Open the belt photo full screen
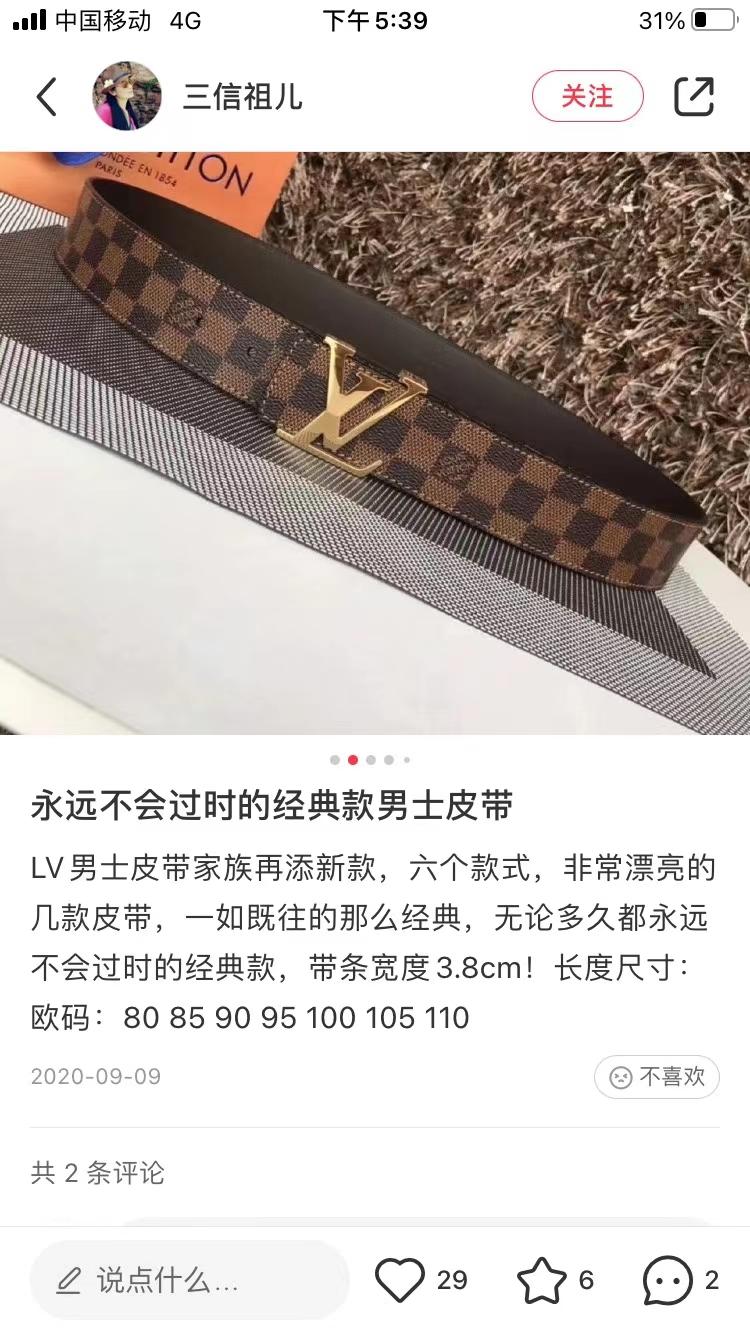The image size is (750, 1334). click(375, 443)
